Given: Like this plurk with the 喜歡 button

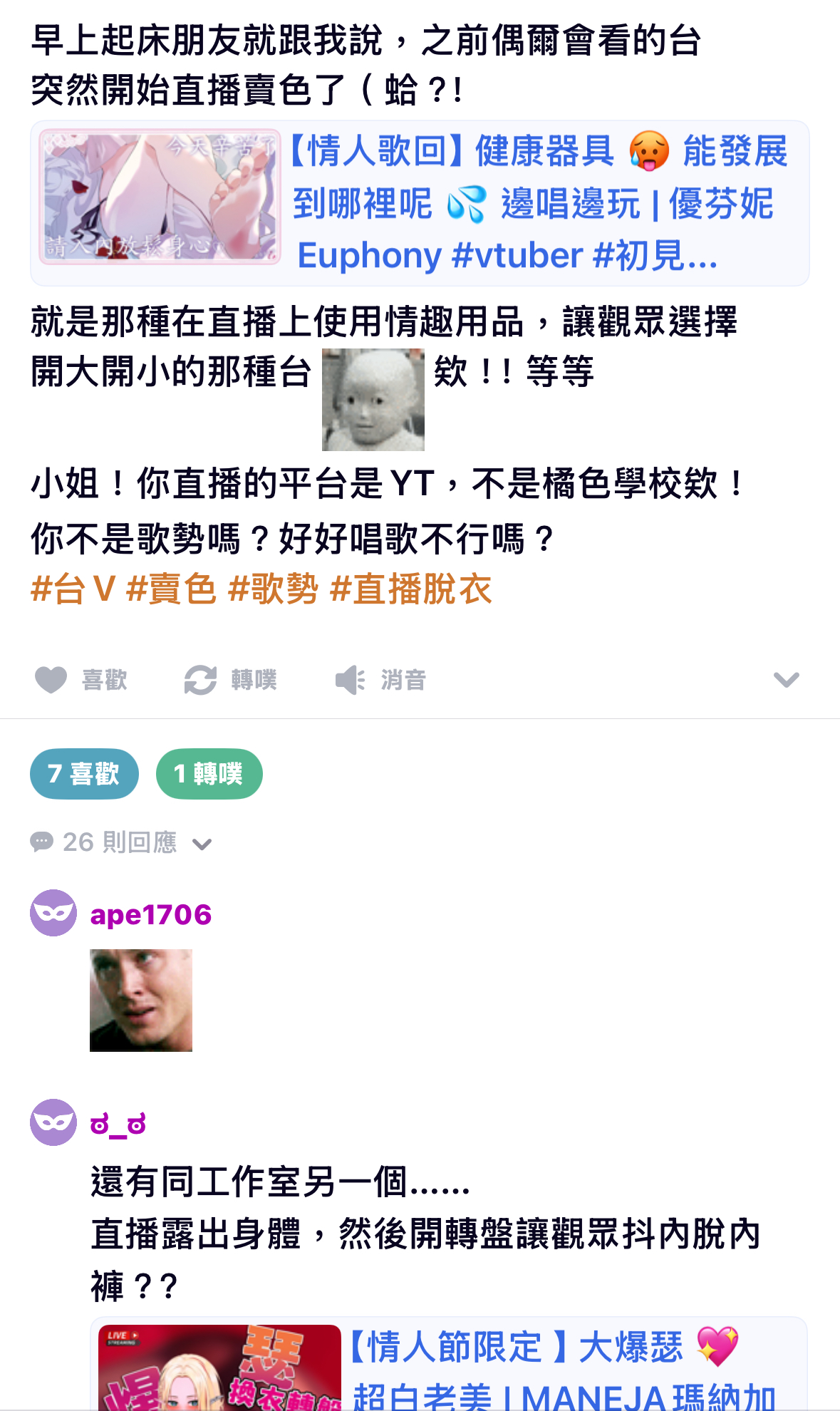Looking at the screenshot, I should pyautogui.click(x=81, y=680).
